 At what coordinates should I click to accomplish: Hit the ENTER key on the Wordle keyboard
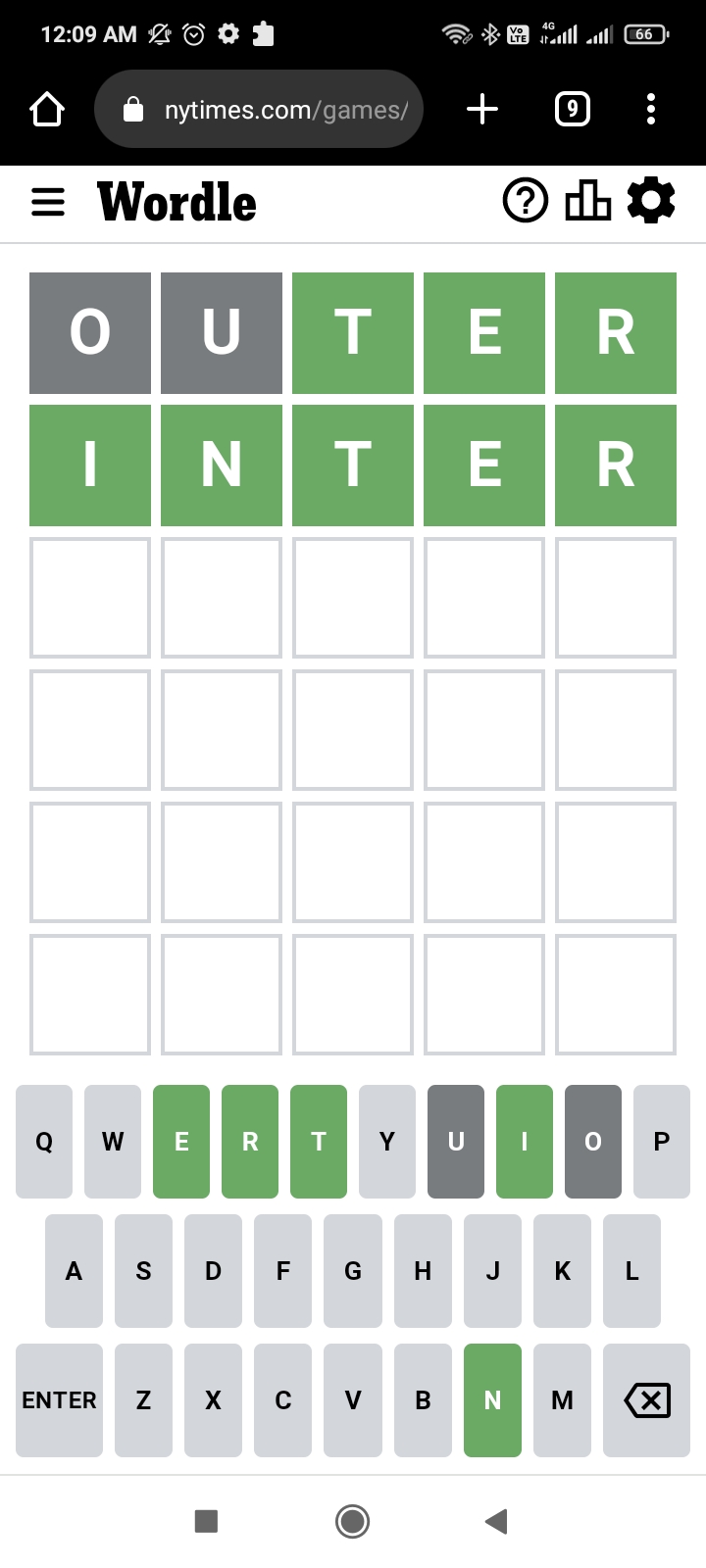coord(59,1400)
